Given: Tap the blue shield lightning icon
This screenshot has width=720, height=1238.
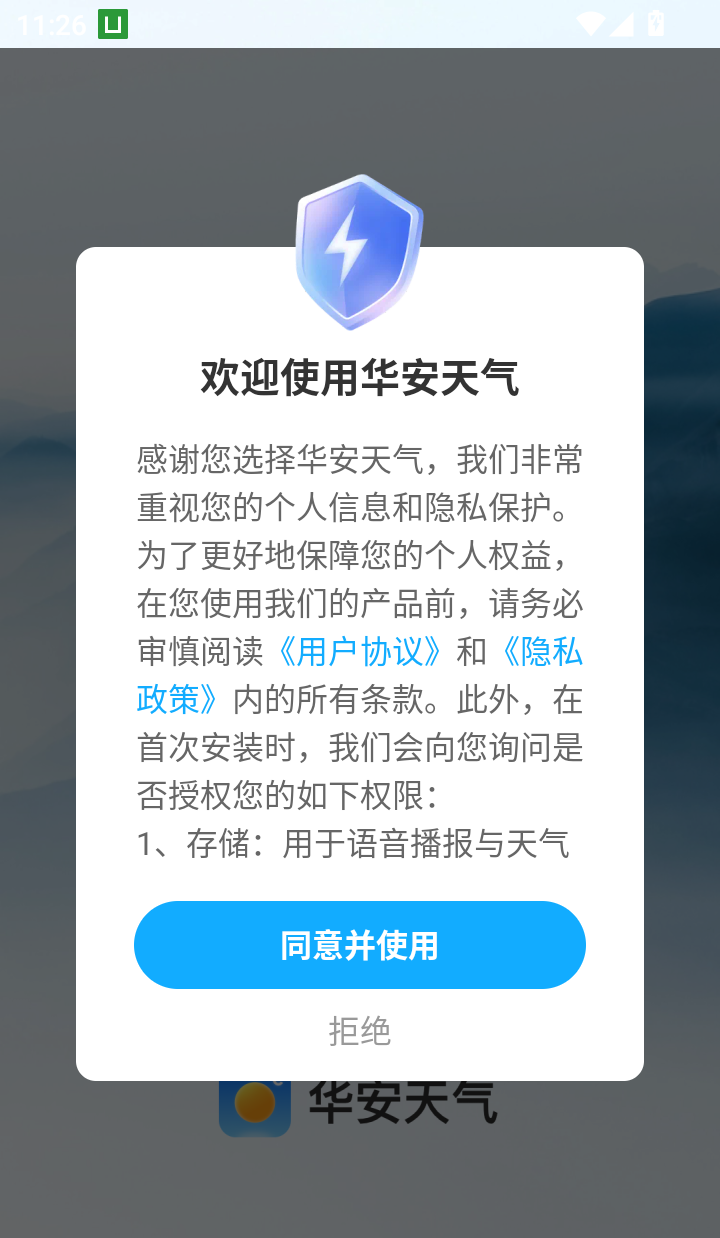Looking at the screenshot, I should click(360, 250).
